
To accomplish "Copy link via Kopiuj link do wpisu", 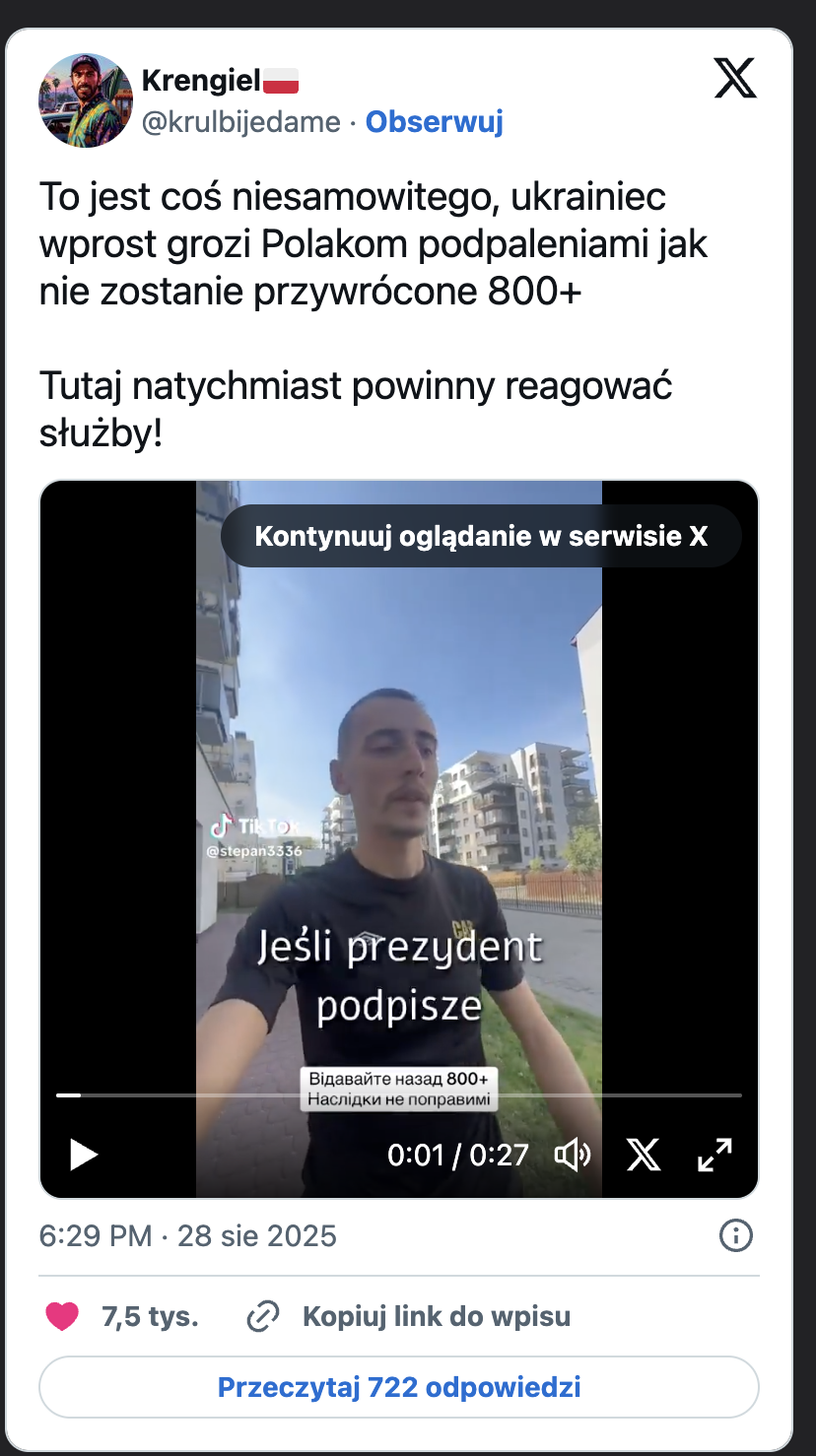I will click(x=435, y=1317).
